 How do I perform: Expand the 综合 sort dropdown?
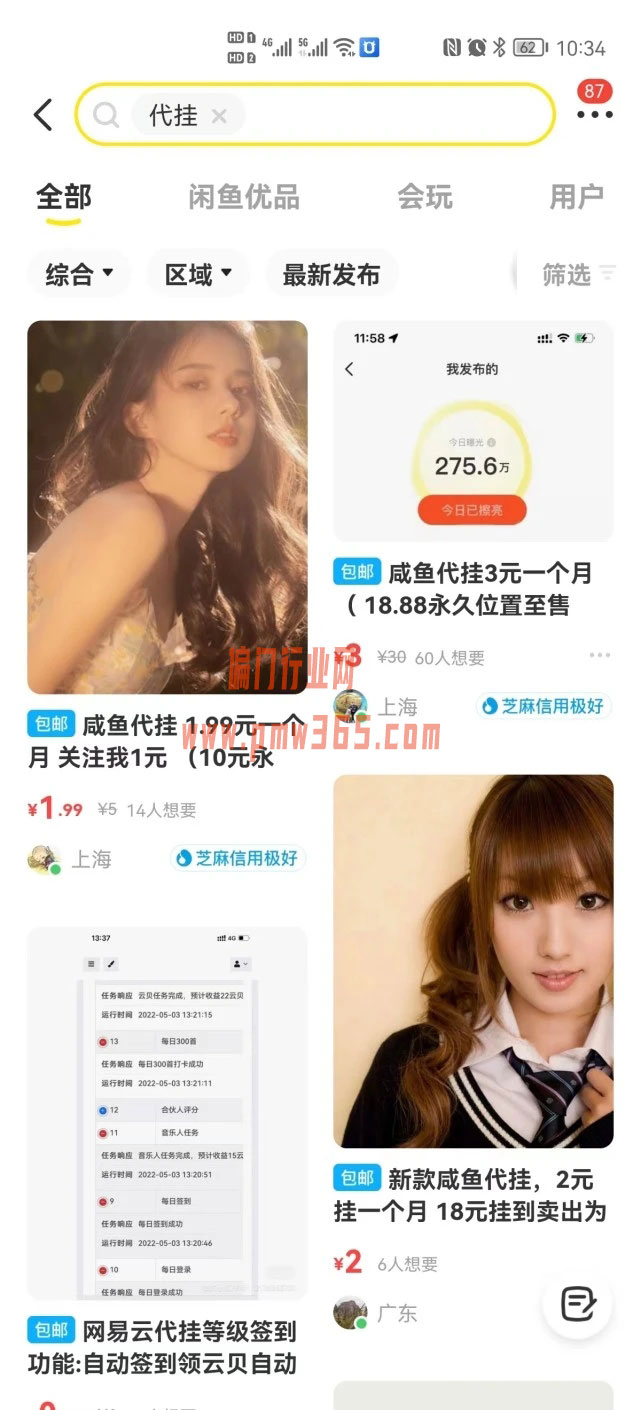pyautogui.click(x=79, y=274)
